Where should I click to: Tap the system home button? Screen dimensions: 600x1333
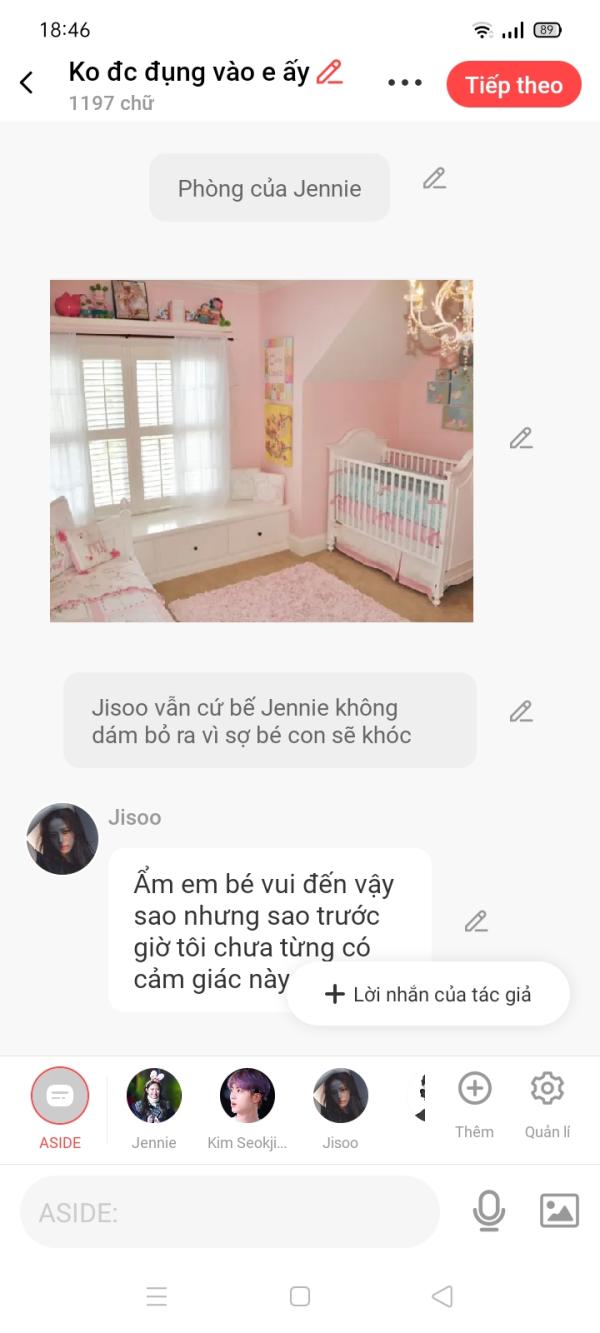coord(300,1296)
